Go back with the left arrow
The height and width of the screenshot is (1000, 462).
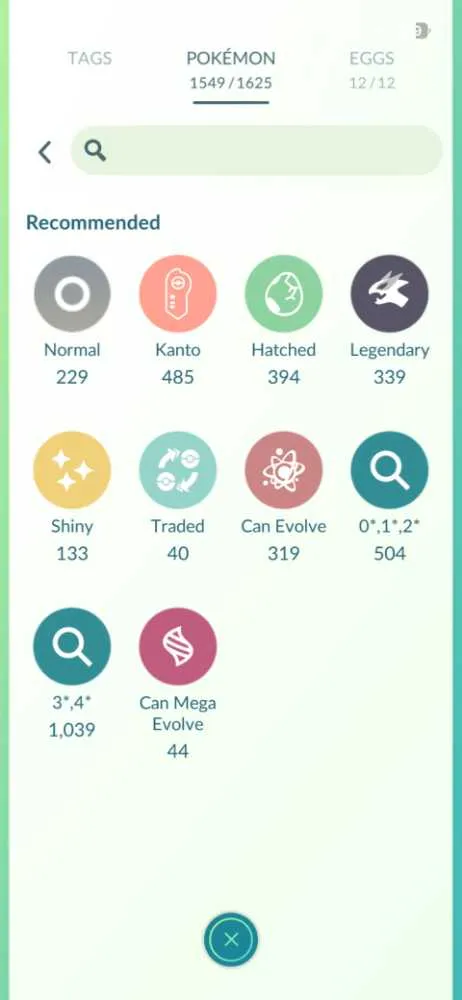[x=44, y=152]
